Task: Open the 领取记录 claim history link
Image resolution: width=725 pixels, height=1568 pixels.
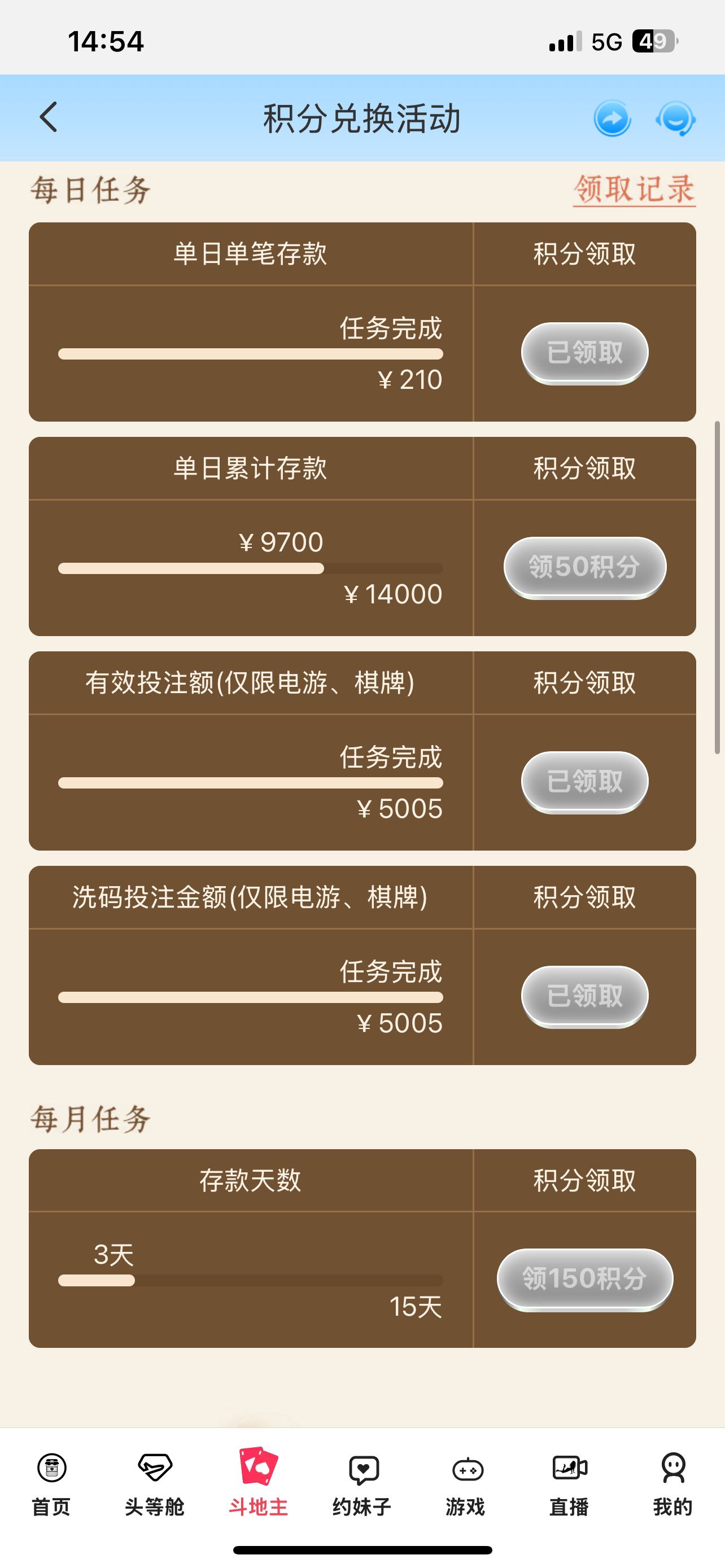Action: tap(634, 189)
